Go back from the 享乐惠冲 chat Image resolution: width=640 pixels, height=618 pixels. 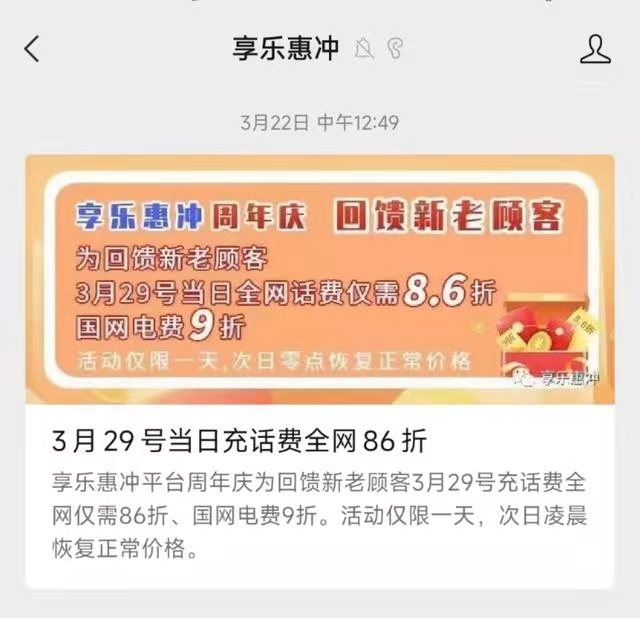tap(32, 48)
